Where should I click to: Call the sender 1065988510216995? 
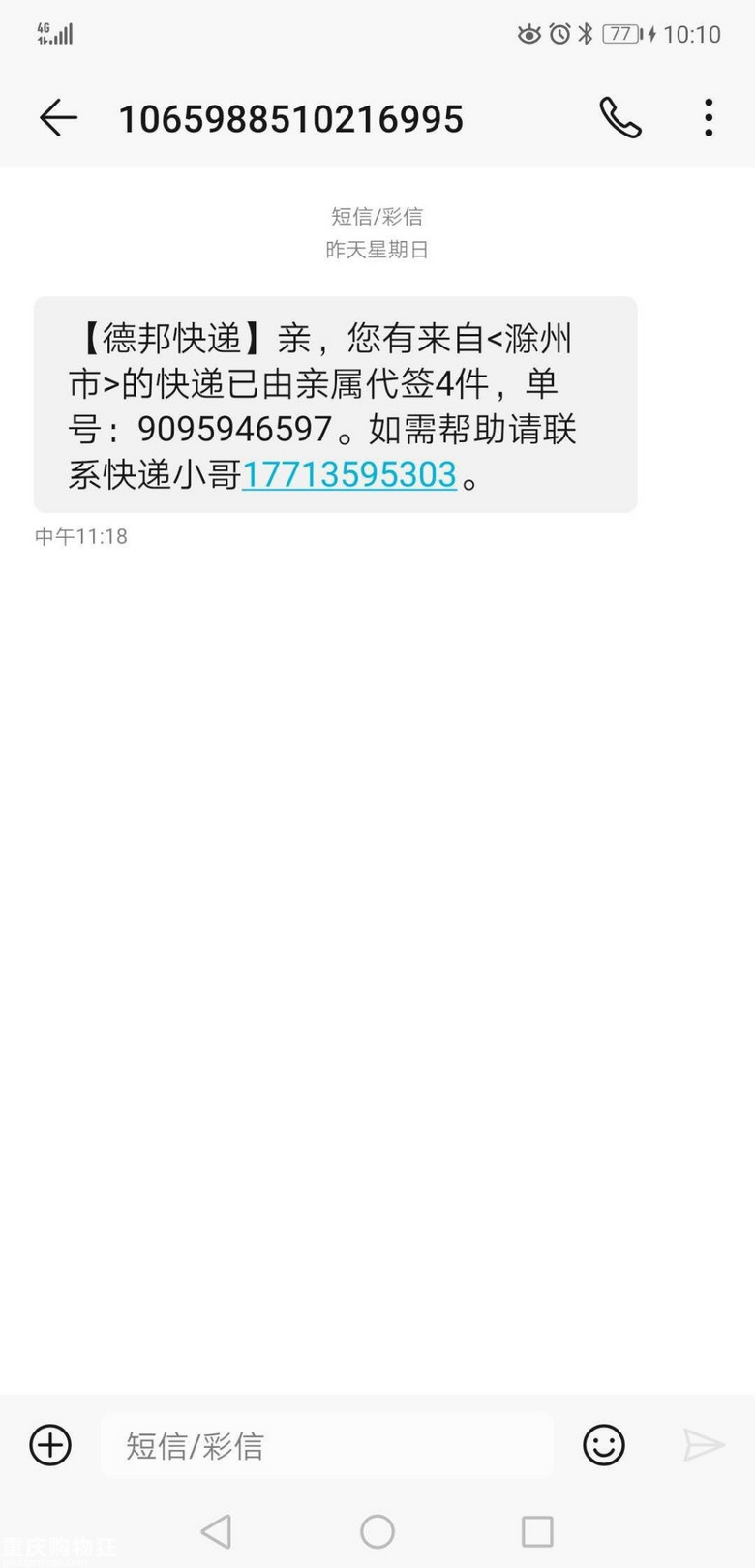pyautogui.click(x=620, y=118)
